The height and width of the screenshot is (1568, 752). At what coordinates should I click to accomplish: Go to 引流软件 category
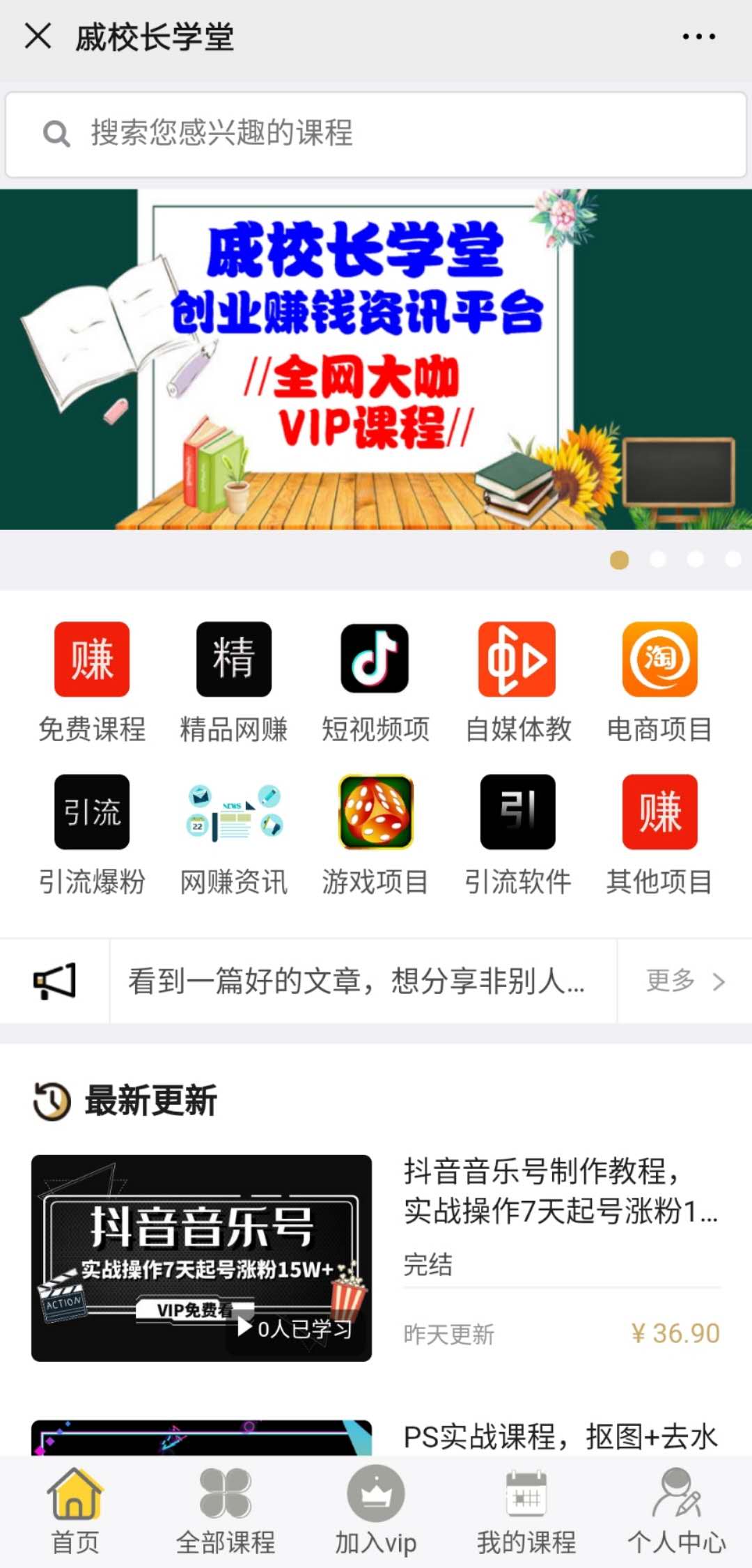click(517, 834)
